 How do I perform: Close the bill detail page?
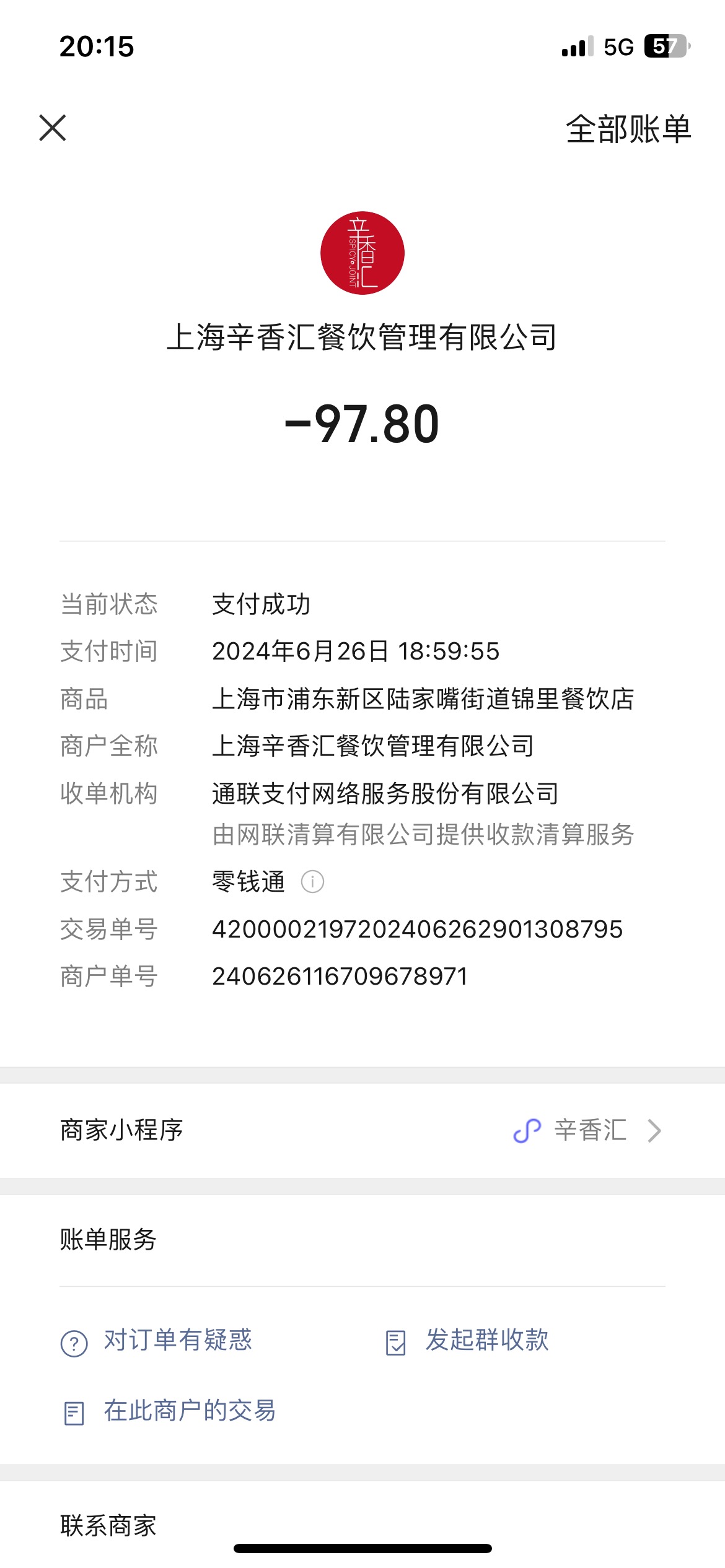click(53, 128)
